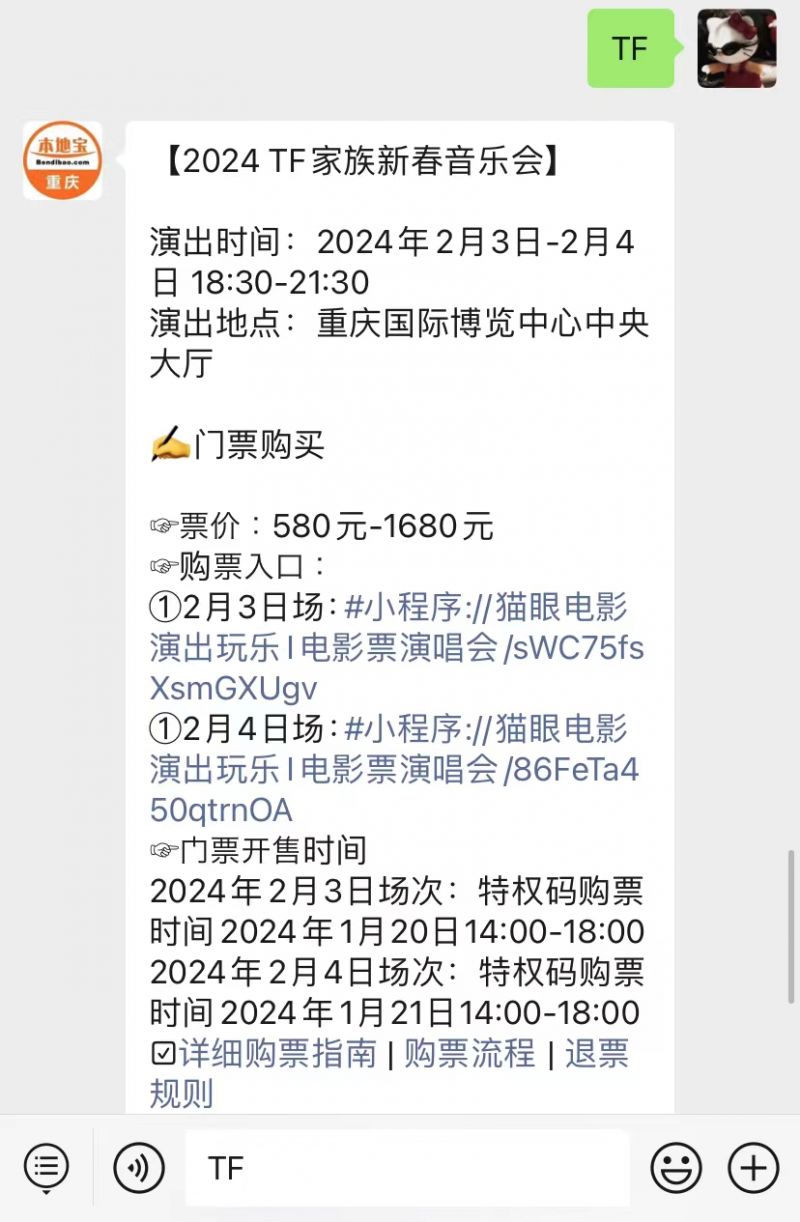This screenshot has height=1222, width=800.
Task: Open the service menu list icon
Action: (46, 1167)
